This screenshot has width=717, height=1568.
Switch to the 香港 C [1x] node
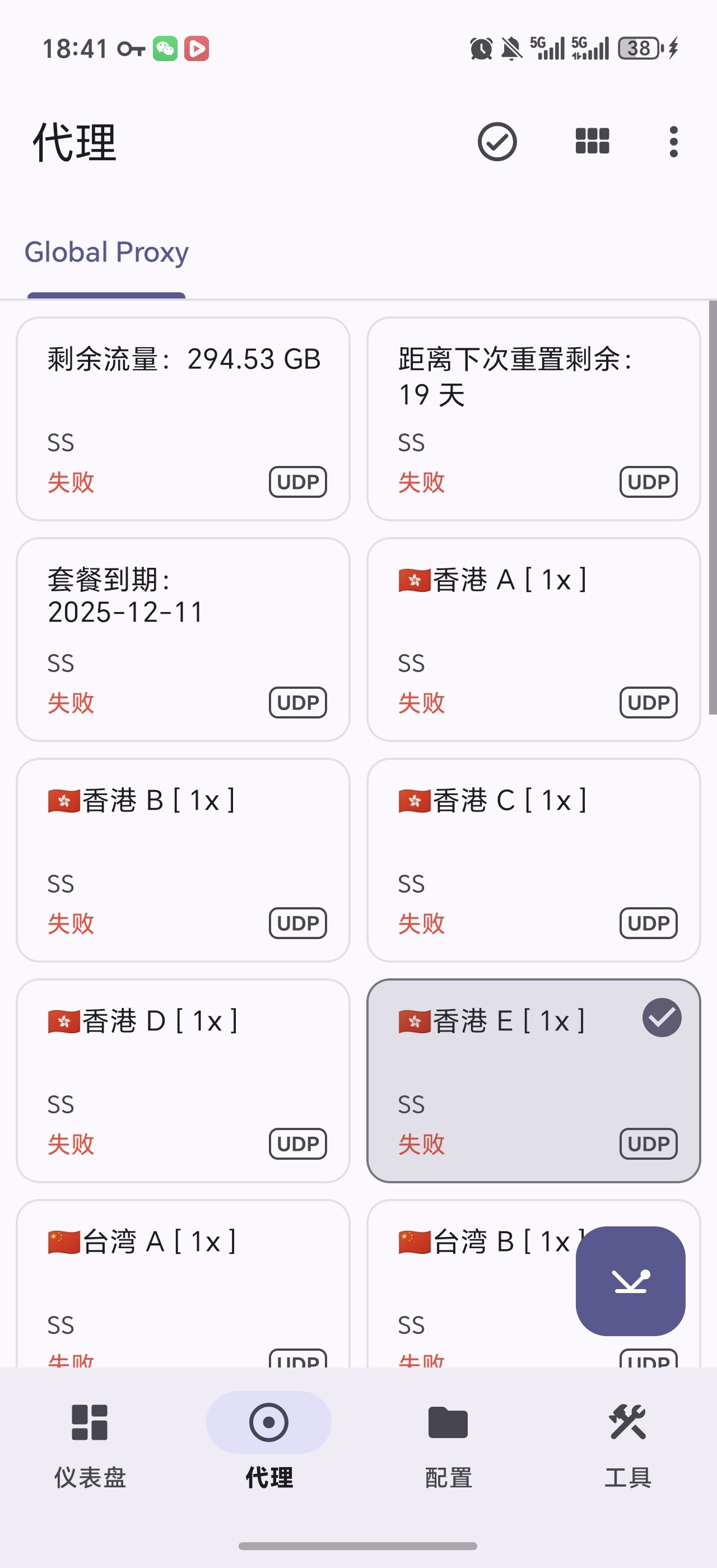pyautogui.click(x=533, y=860)
